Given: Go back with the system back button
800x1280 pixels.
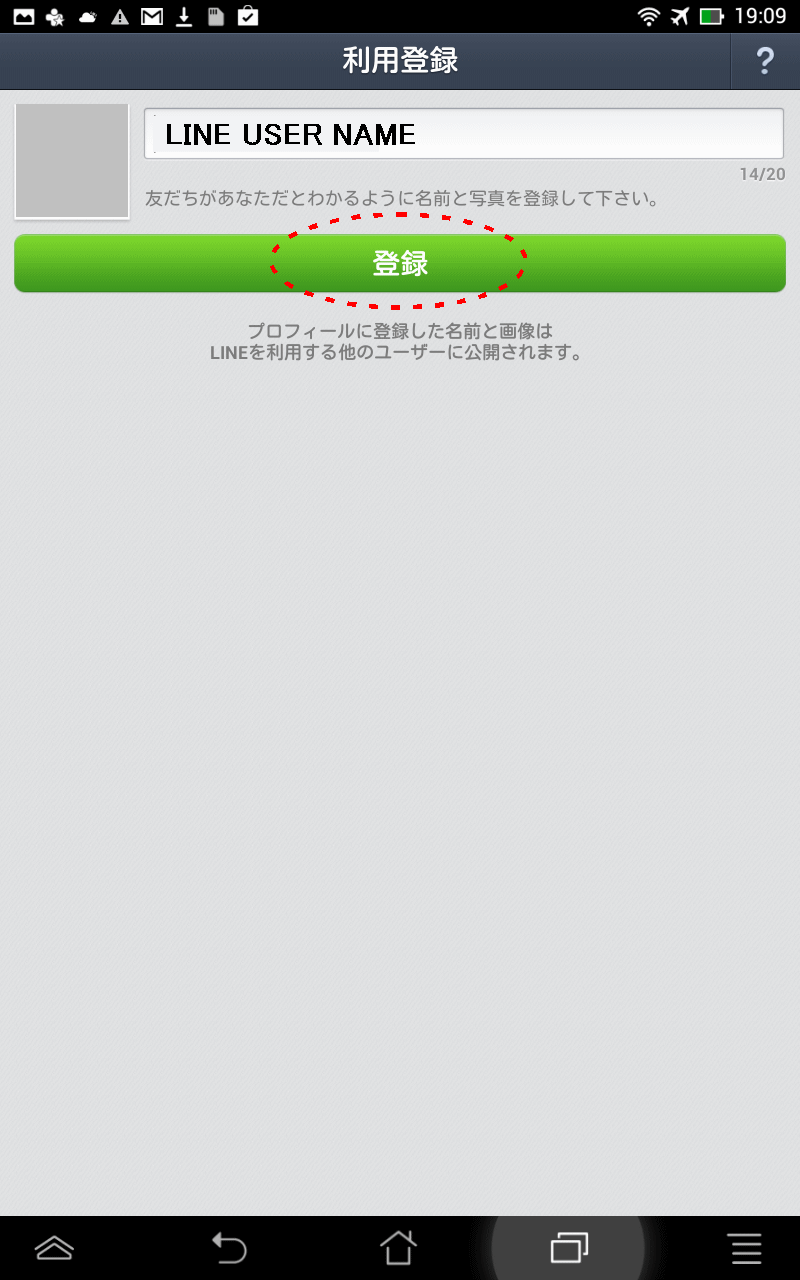Looking at the screenshot, I should (x=229, y=1247).
